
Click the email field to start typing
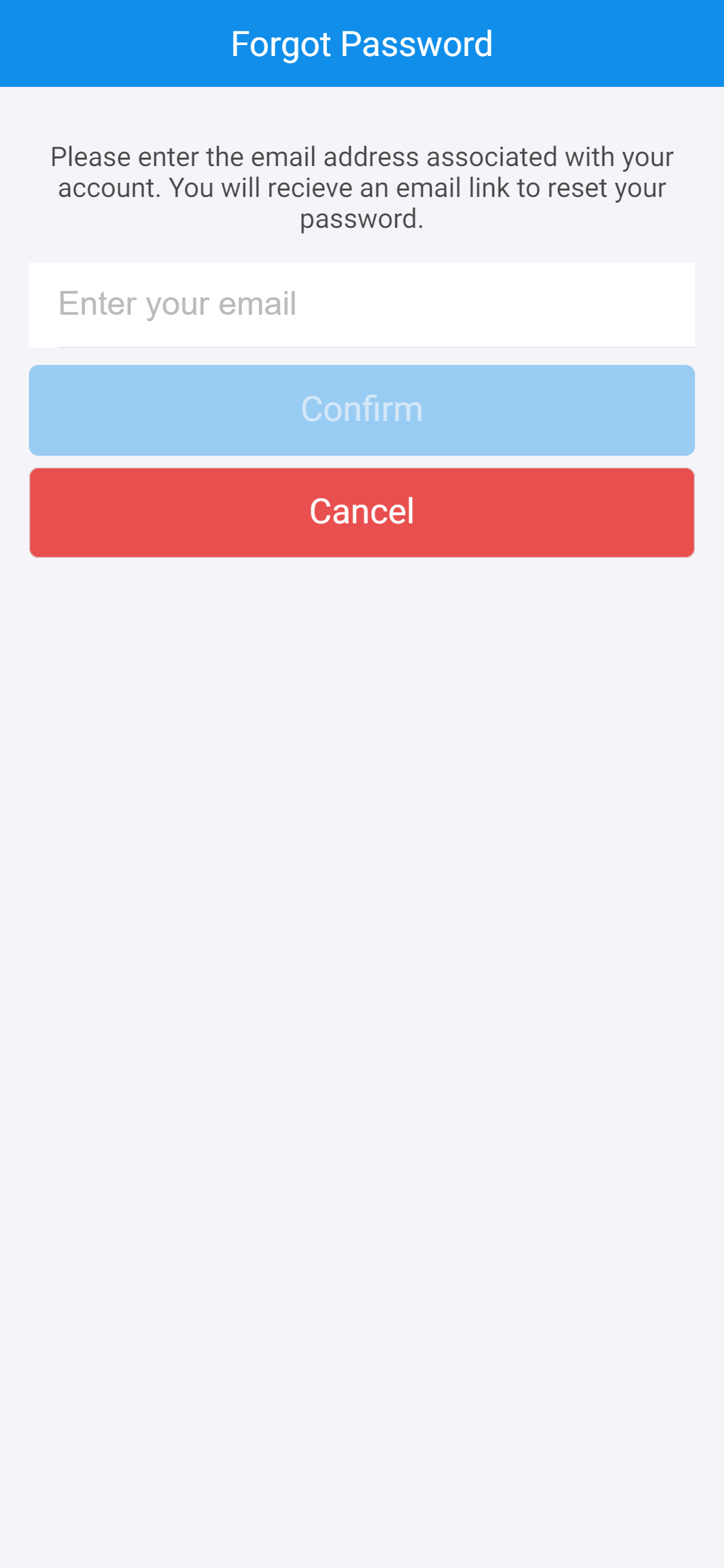362,304
